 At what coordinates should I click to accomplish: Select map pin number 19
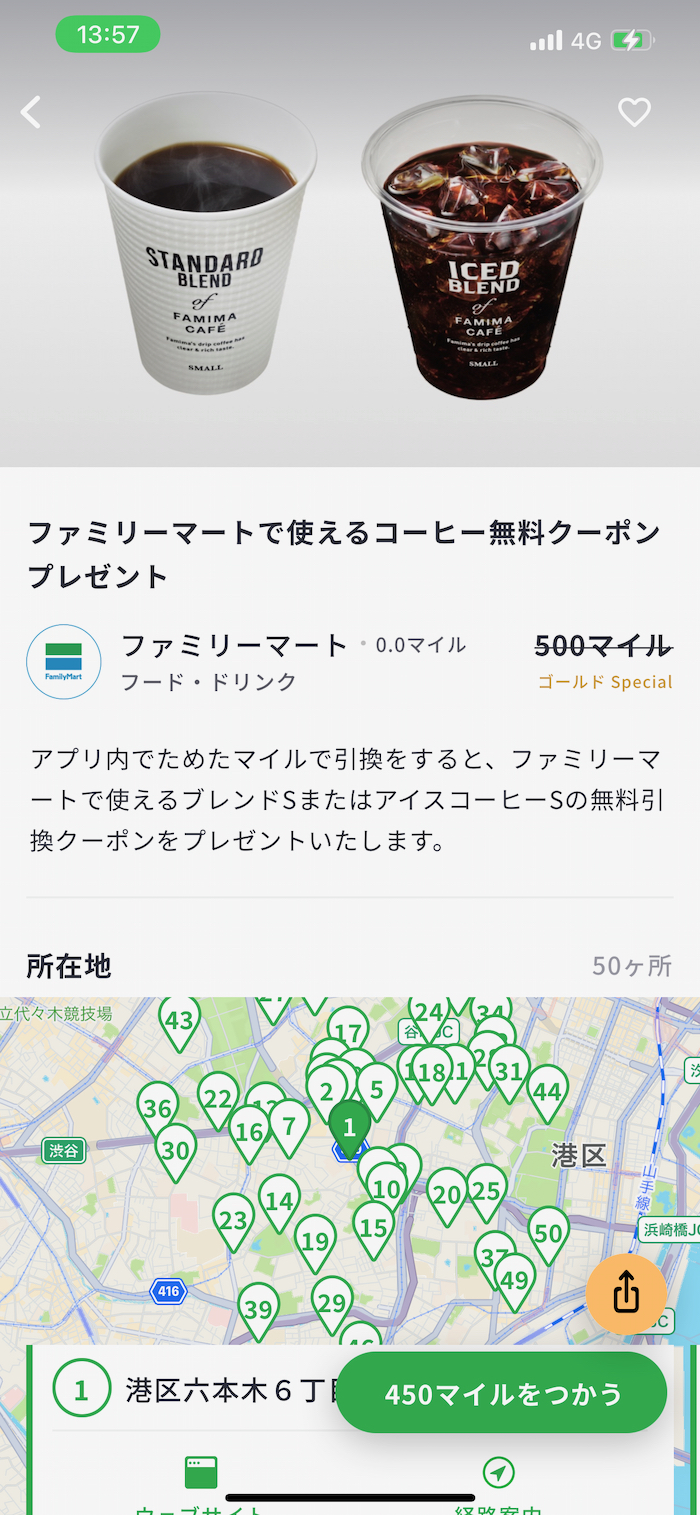315,1241
